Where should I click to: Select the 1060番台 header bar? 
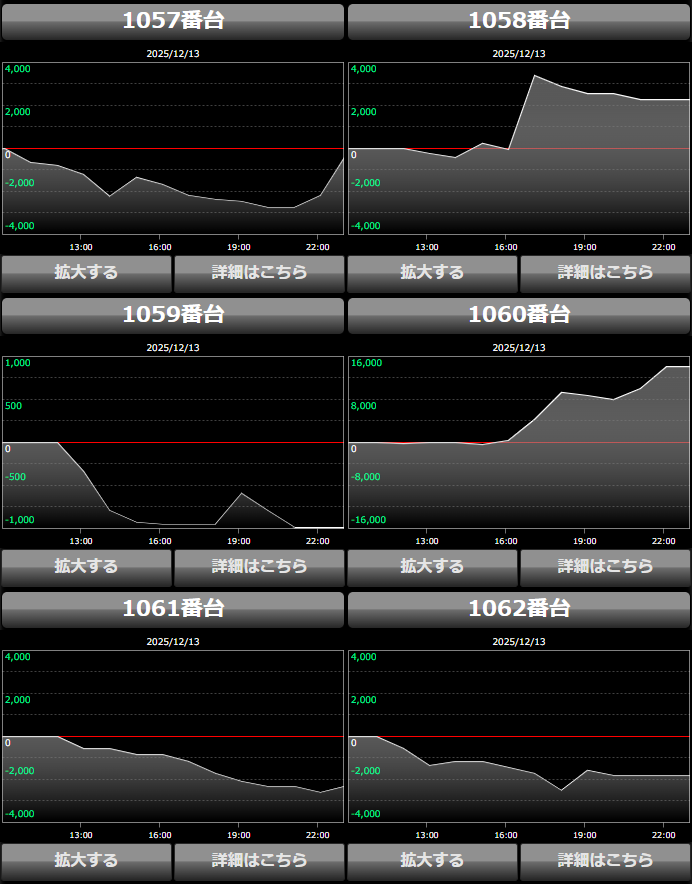(x=519, y=315)
